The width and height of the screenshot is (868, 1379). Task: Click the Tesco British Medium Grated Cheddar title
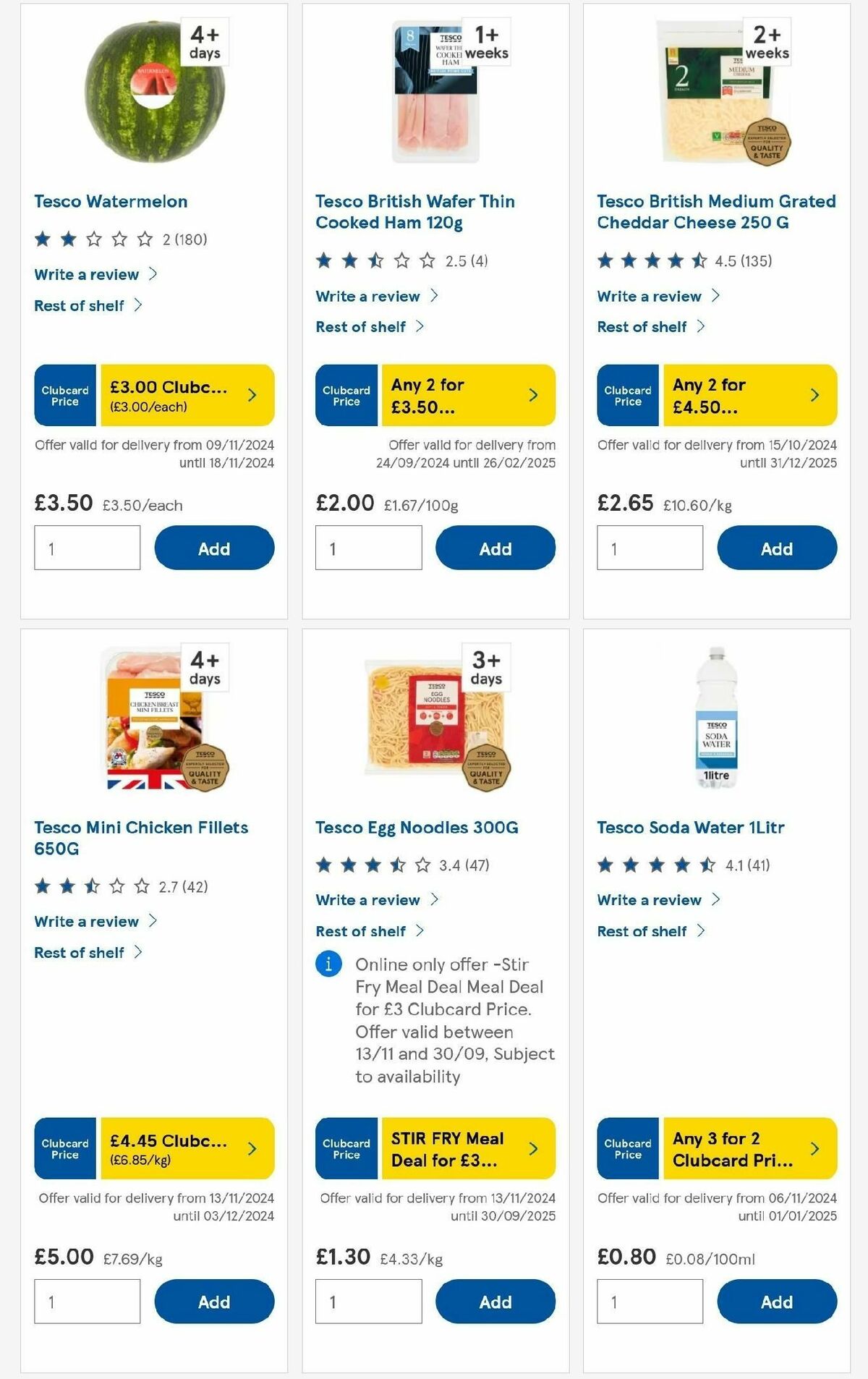pyautogui.click(x=716, y=212)
